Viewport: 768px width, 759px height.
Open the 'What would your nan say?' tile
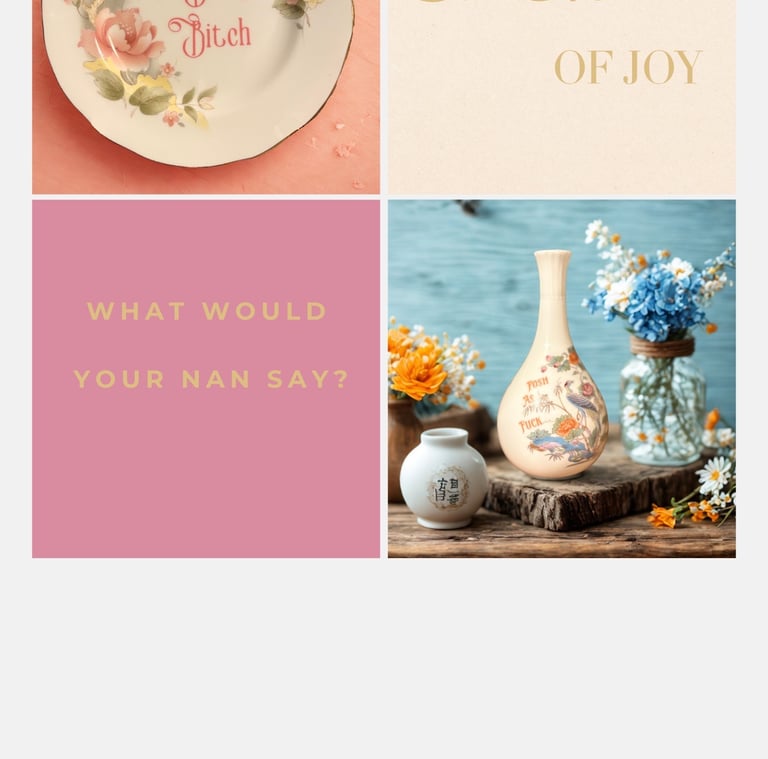click(x=206, y=378)
